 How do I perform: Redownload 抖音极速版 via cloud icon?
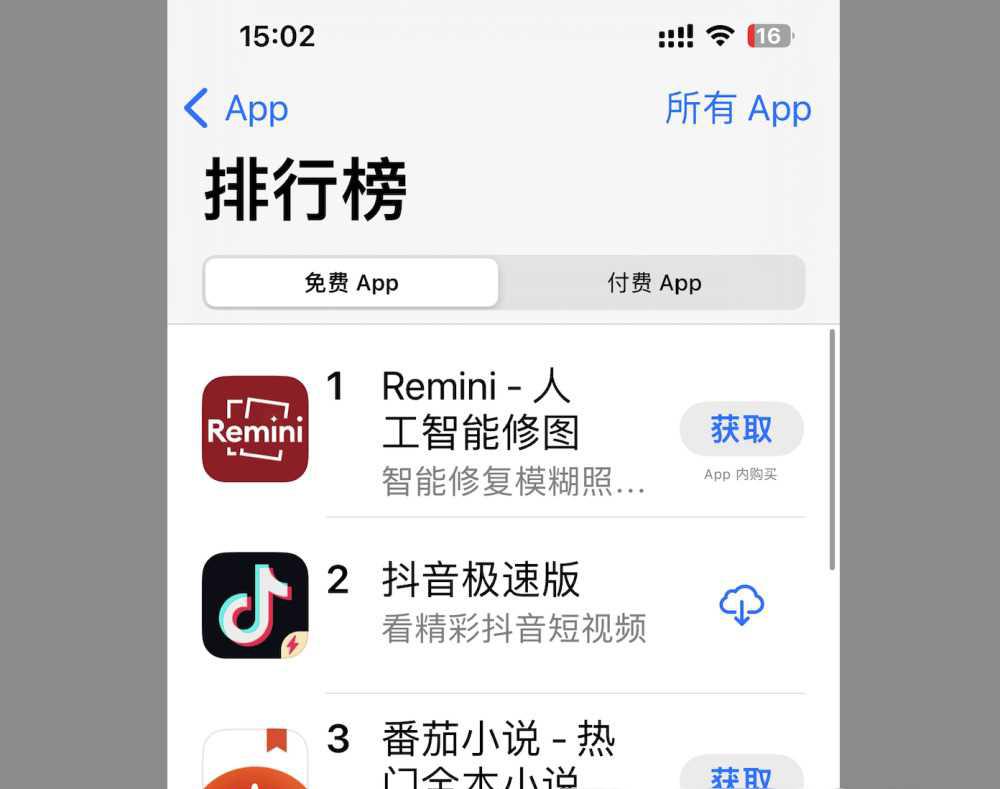(x=741, y=605)
